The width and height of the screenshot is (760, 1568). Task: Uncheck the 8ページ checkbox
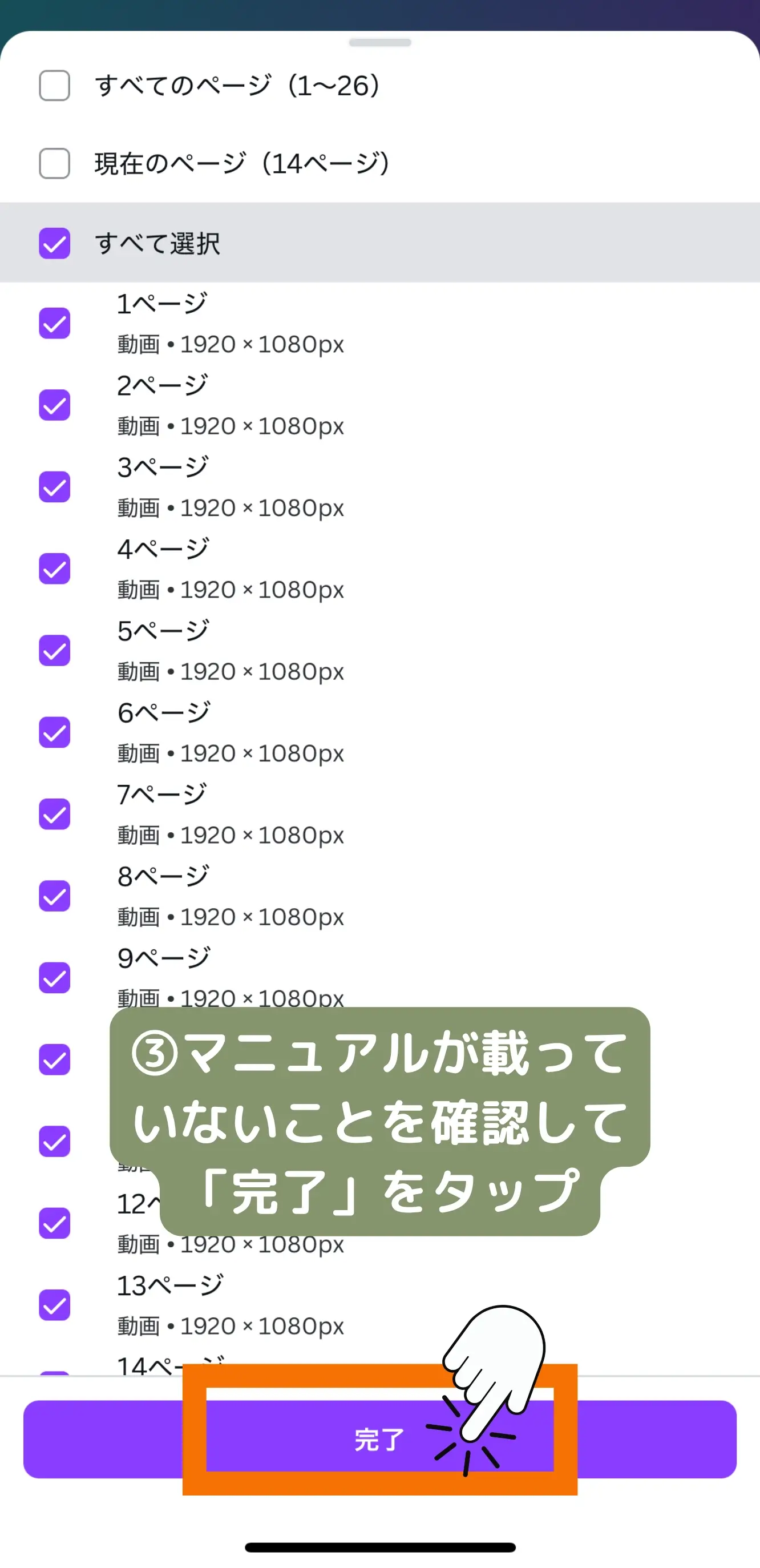click(x=54, y=896)
